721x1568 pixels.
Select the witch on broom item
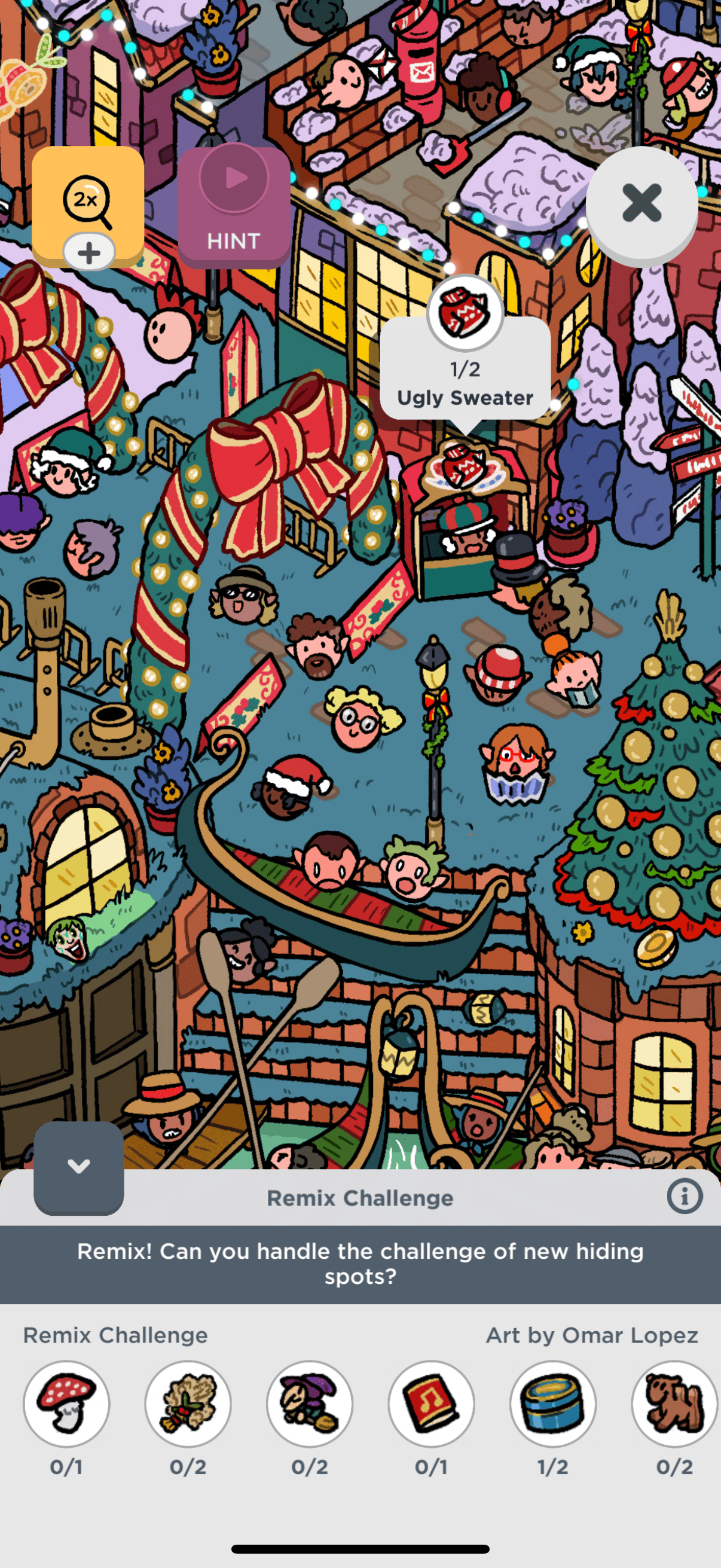(310, 1404)
